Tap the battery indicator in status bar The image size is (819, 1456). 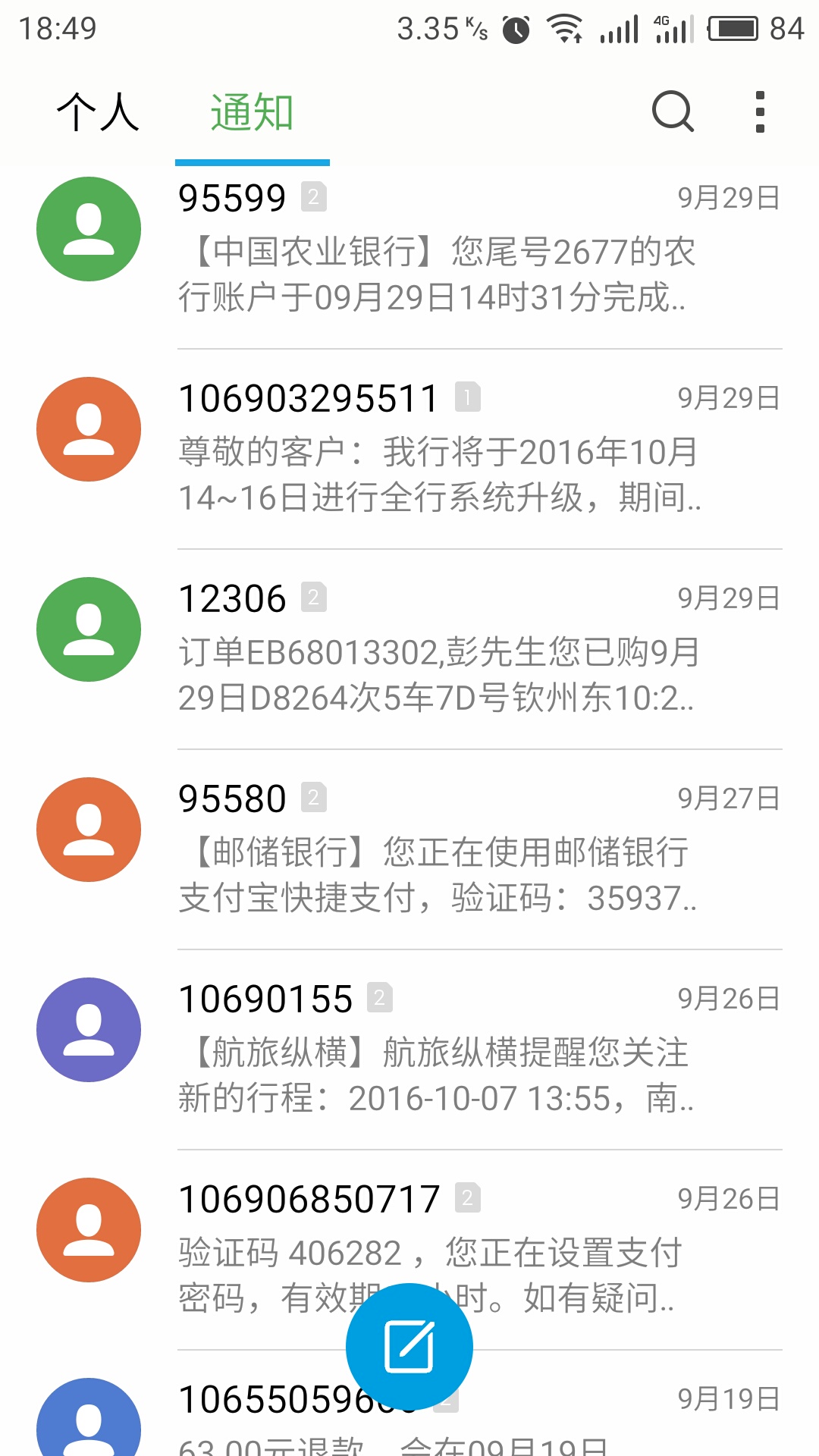coord(733,29)
